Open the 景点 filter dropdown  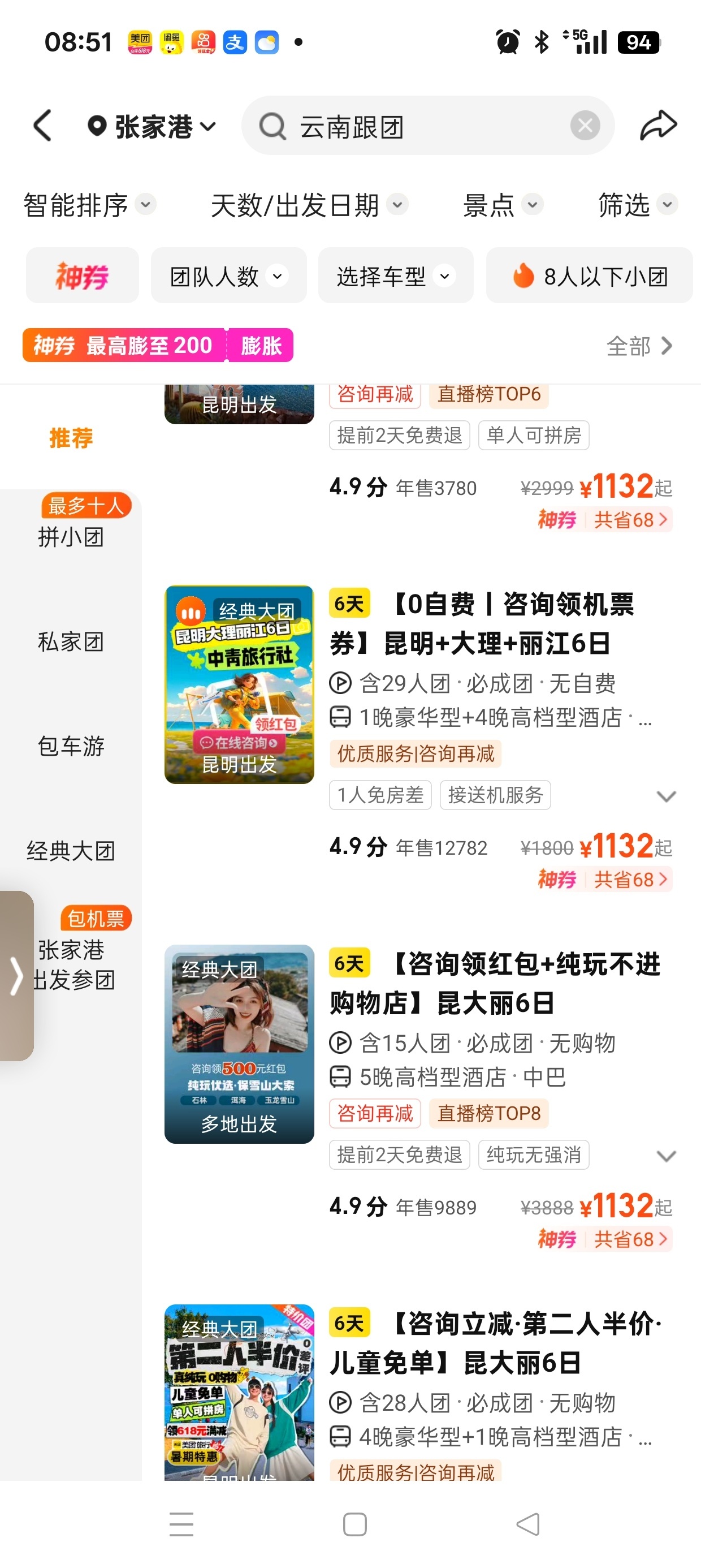click(x=502, y=205)
